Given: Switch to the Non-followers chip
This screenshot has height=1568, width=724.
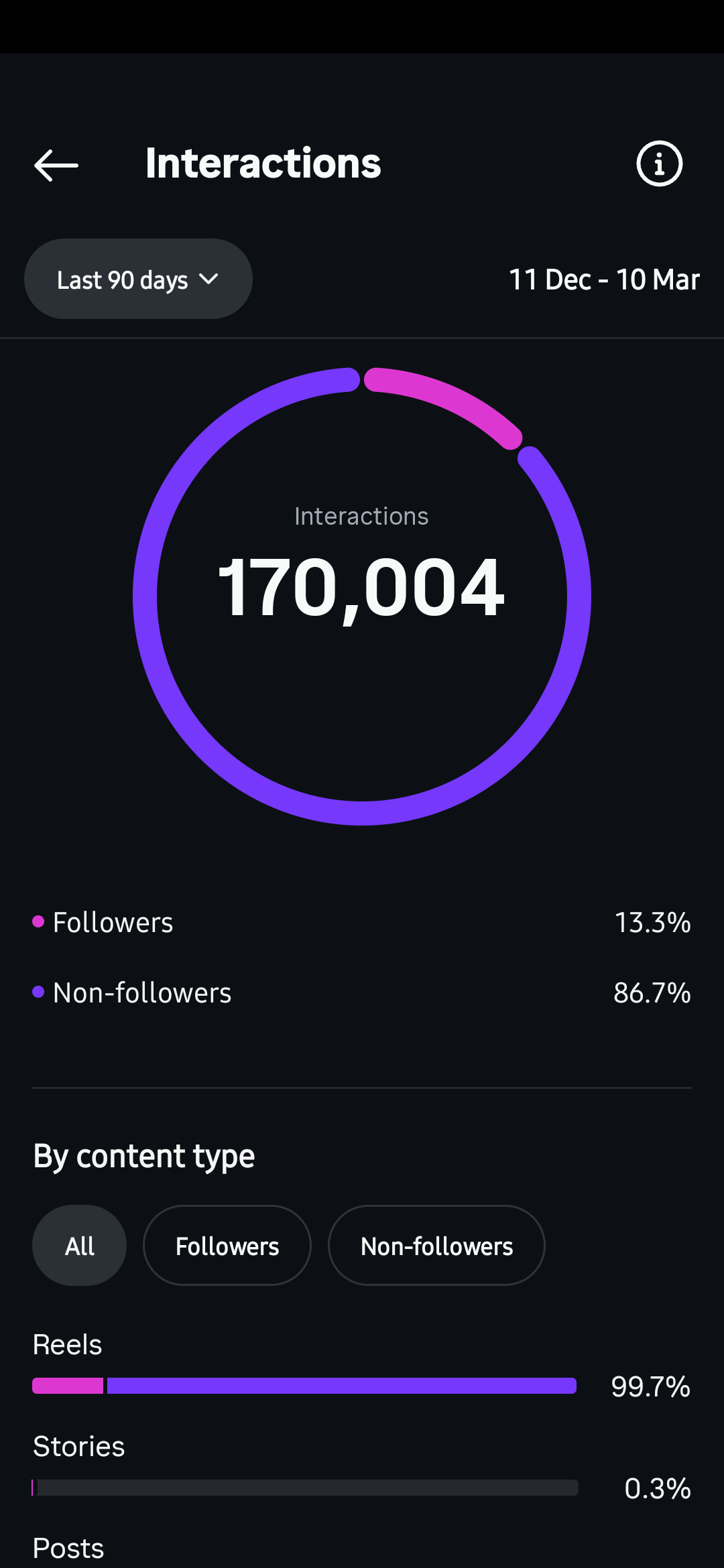Looking at the screenshot, I should click(436, 1246).
